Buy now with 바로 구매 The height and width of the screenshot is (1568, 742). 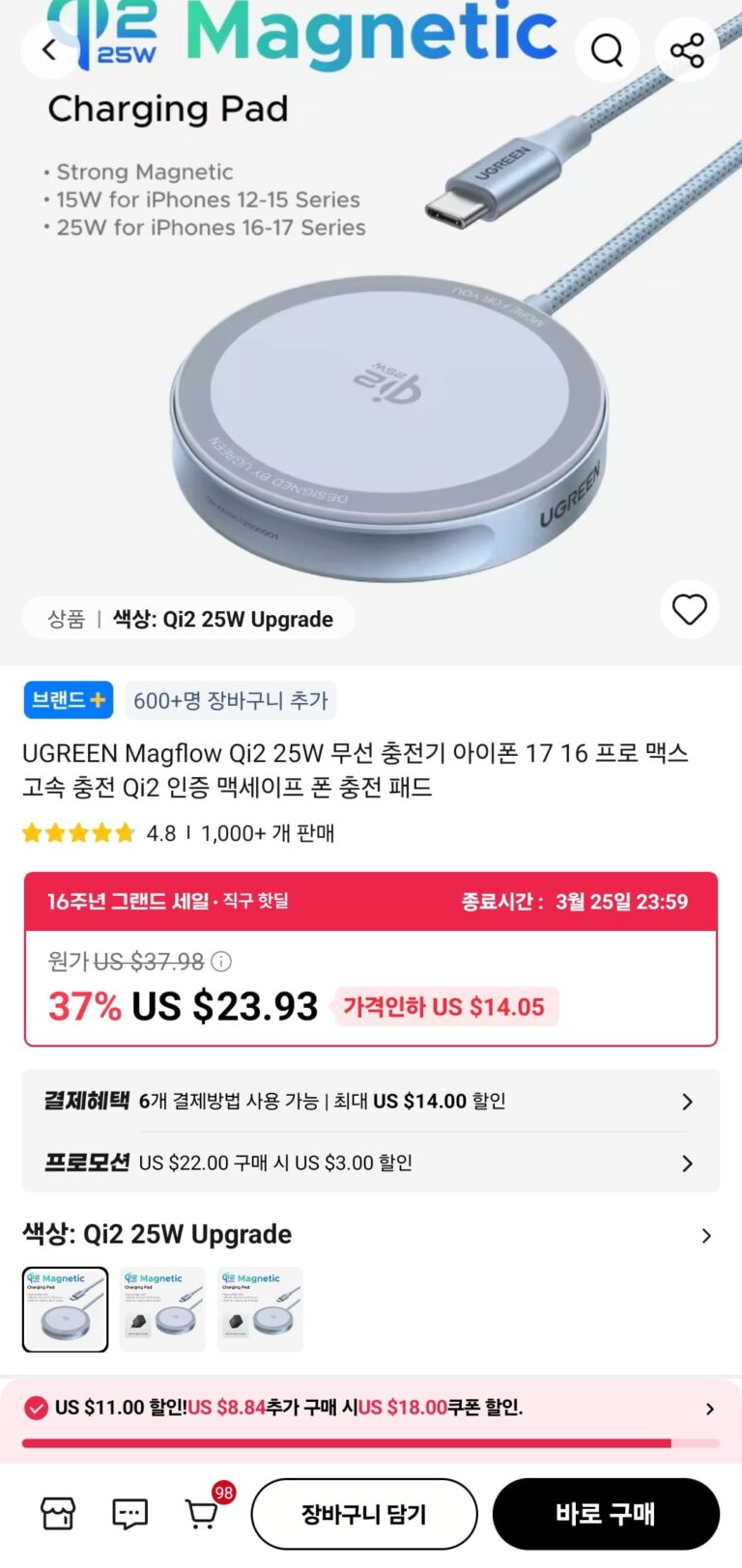(606, 1514)
